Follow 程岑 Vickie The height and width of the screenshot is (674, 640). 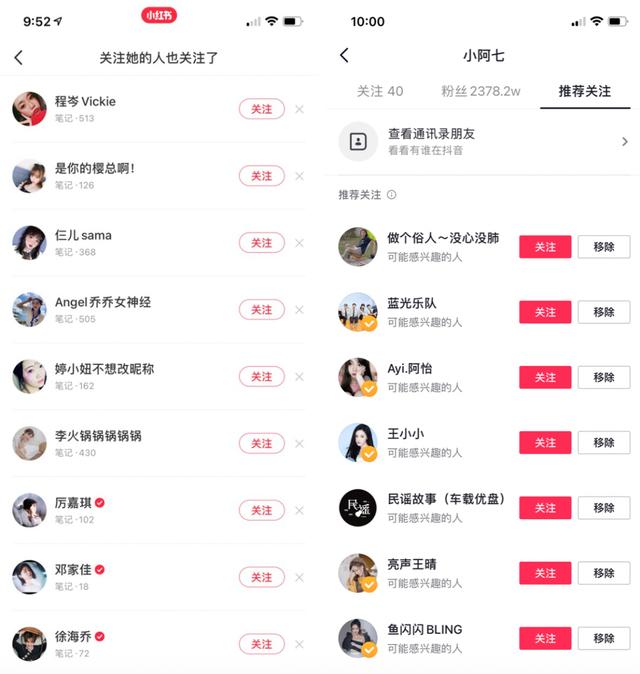[261, 109]
